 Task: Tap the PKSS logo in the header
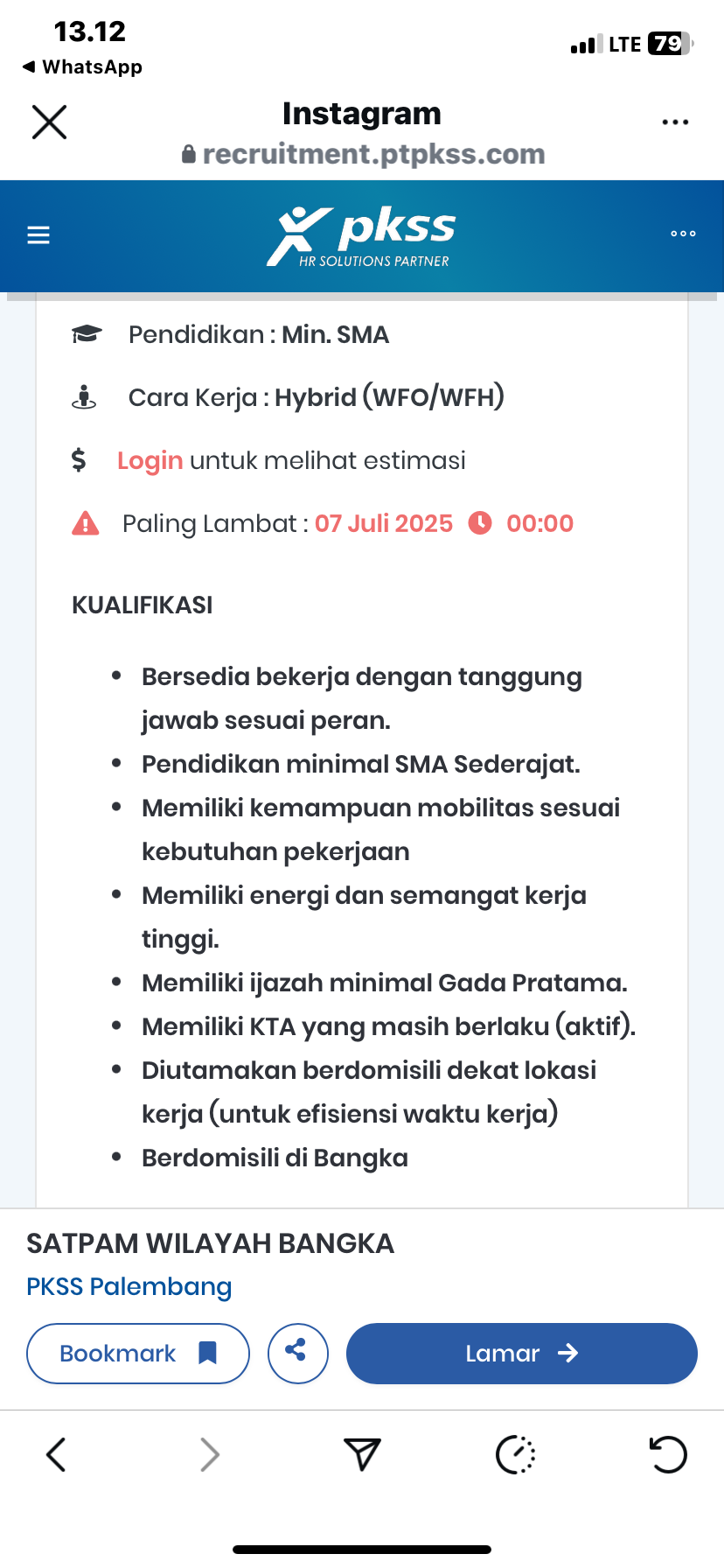361,236
